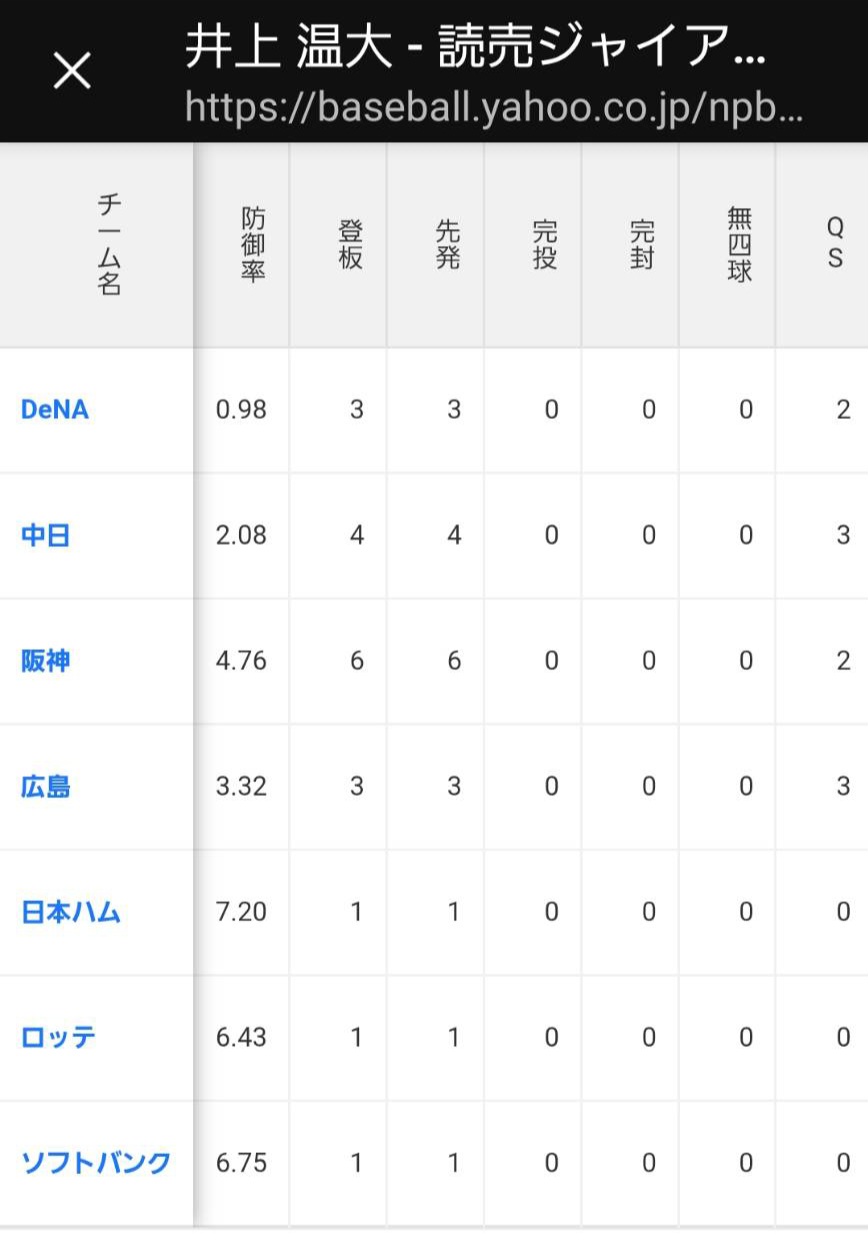Tap the 阪神 team link
Viewport: 868px width, 1255px height.
tap(46, 661)
